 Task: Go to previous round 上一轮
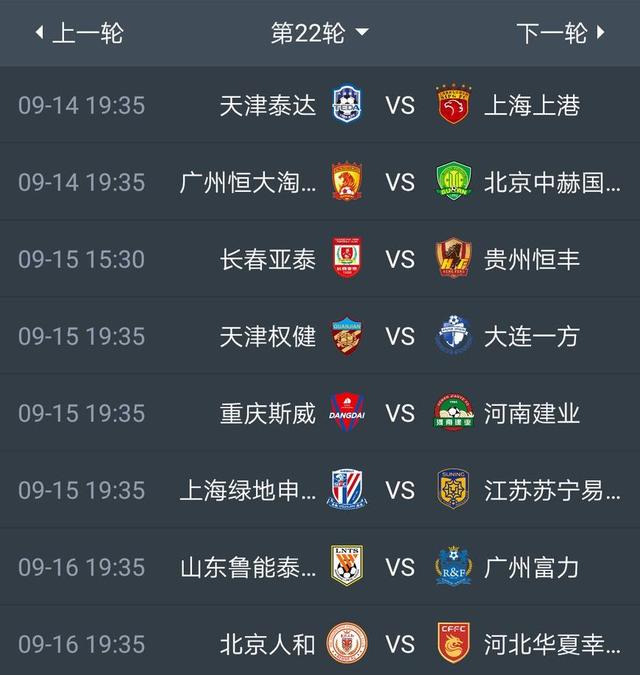pos(78,33)
